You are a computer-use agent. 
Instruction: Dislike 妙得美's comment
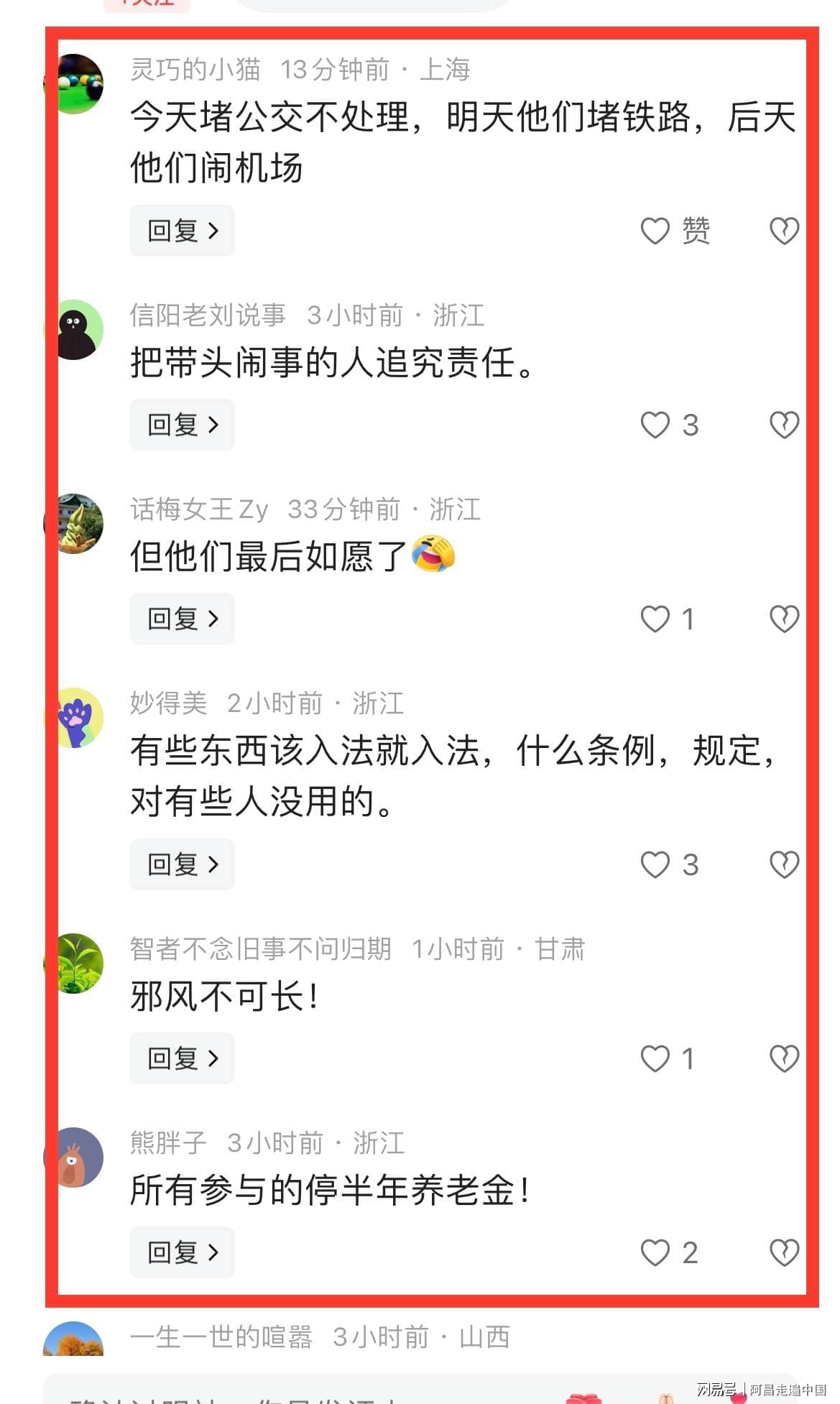(x=784, y=865)
